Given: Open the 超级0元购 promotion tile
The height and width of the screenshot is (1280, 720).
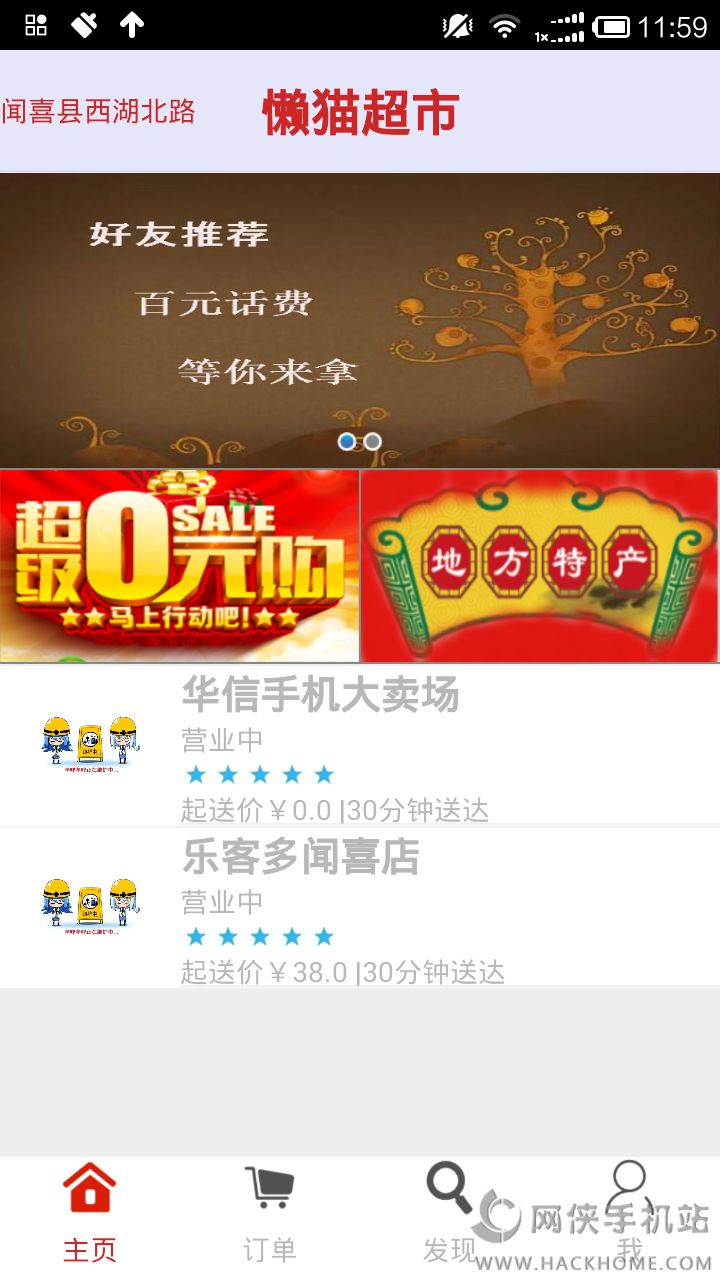Looking at the screenshot, I should click(x=179, y=566).
